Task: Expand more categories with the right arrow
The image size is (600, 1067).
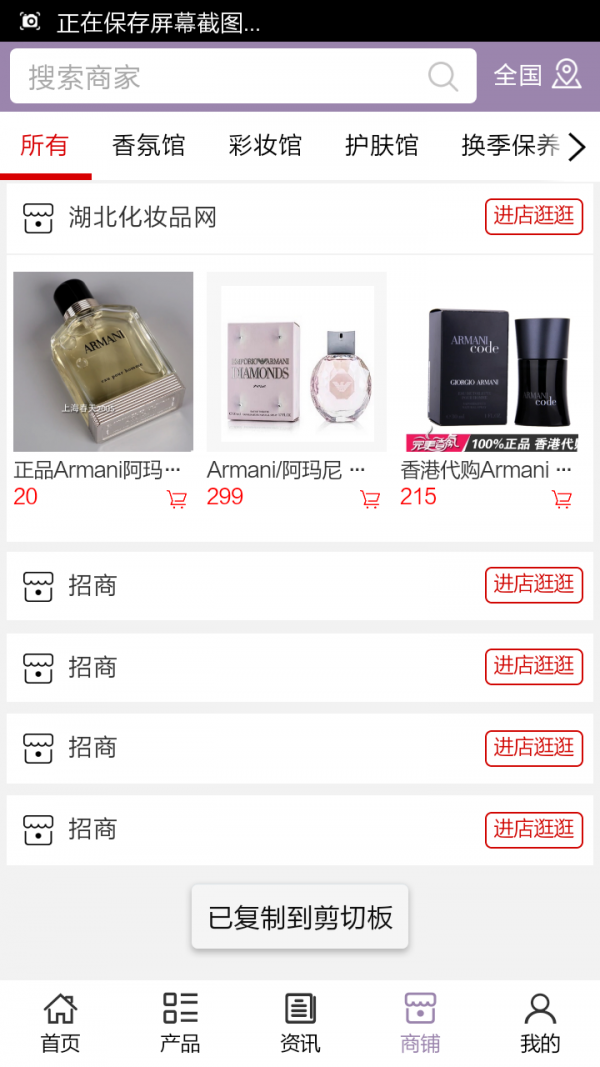Action: 577,147
